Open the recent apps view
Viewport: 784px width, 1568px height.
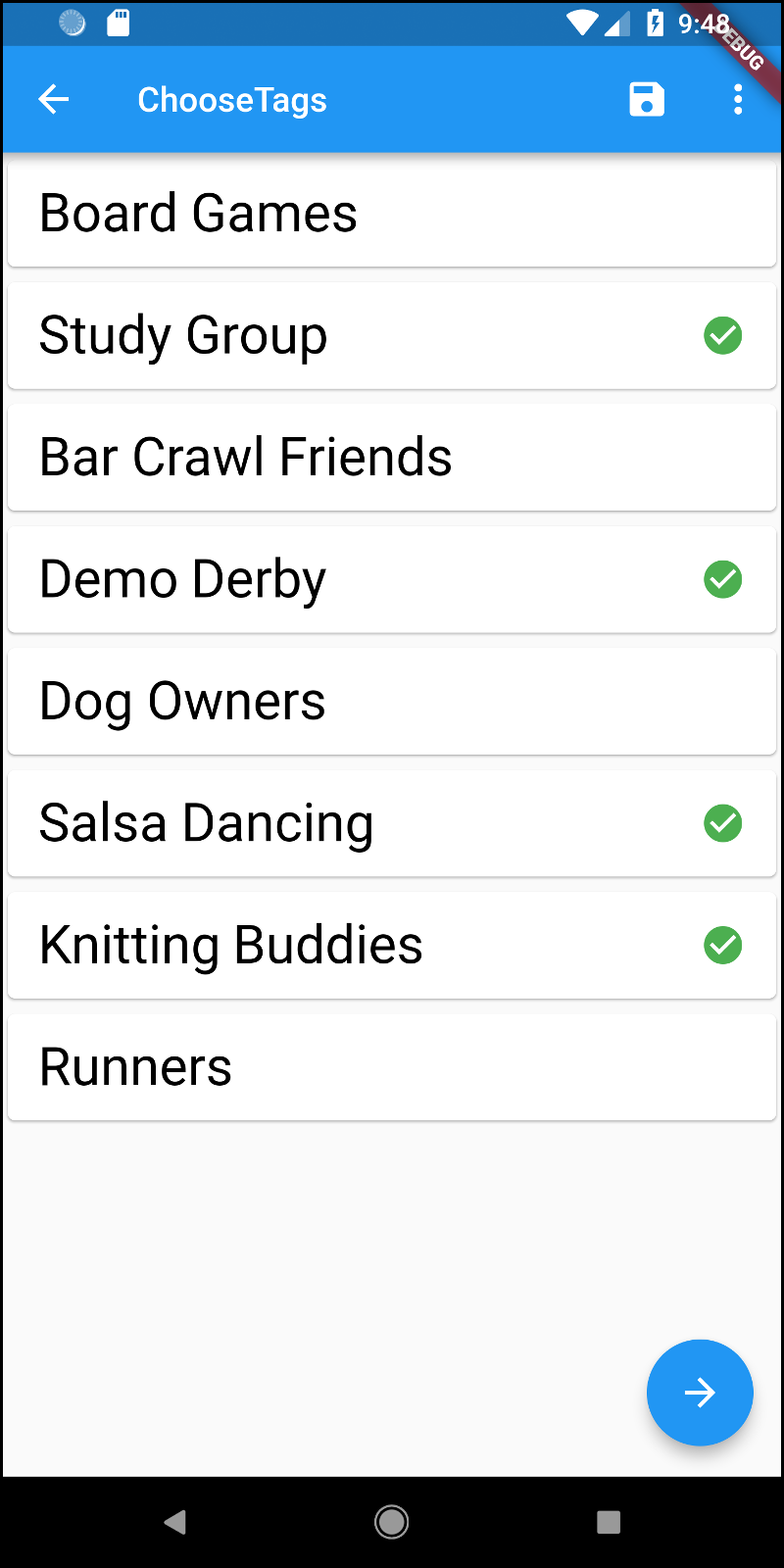pos(609,1522)
